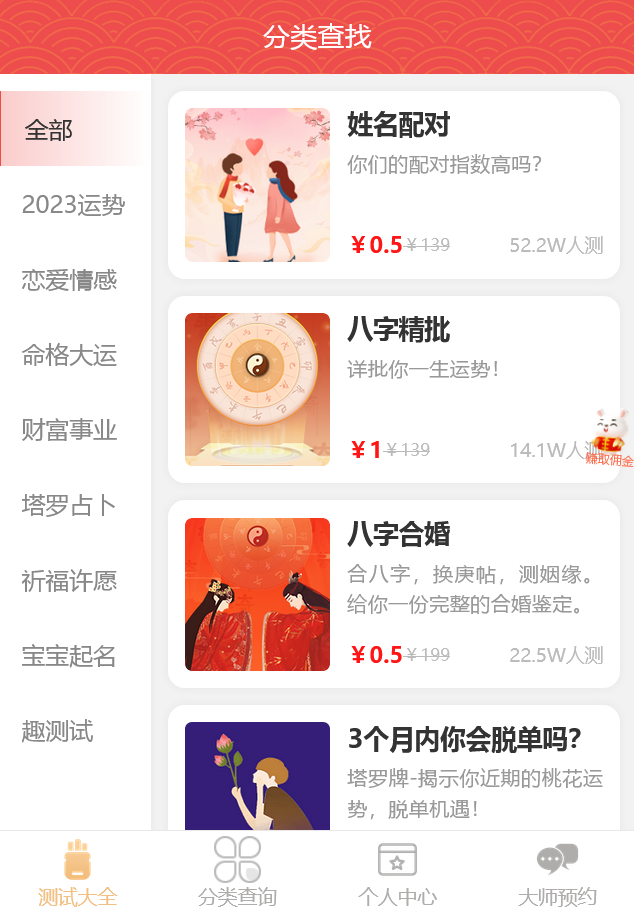Select the 全部 category
This screenshot has width=634, height=915.
coord(50,130)
